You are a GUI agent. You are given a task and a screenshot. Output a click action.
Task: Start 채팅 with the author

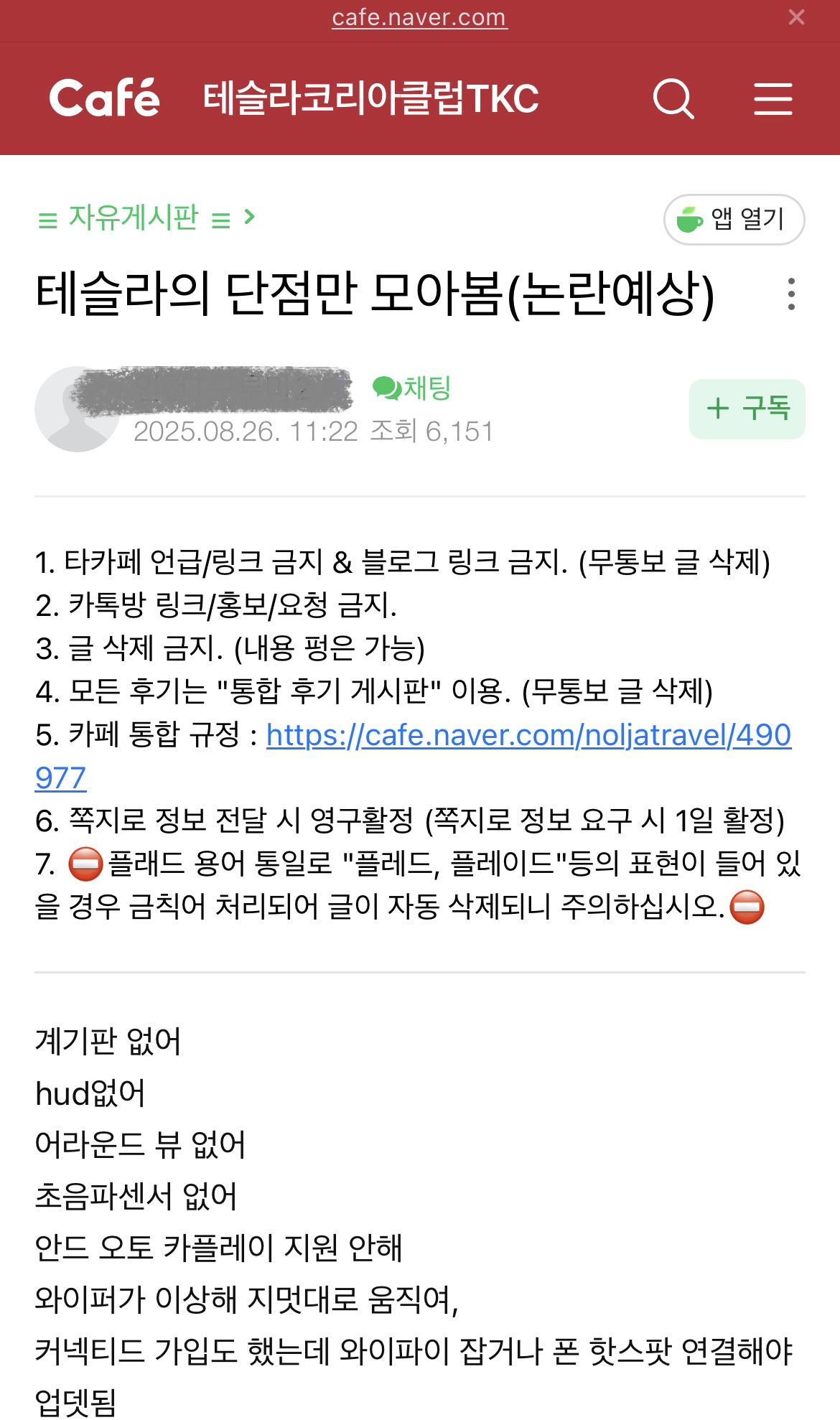click(412, 388)
